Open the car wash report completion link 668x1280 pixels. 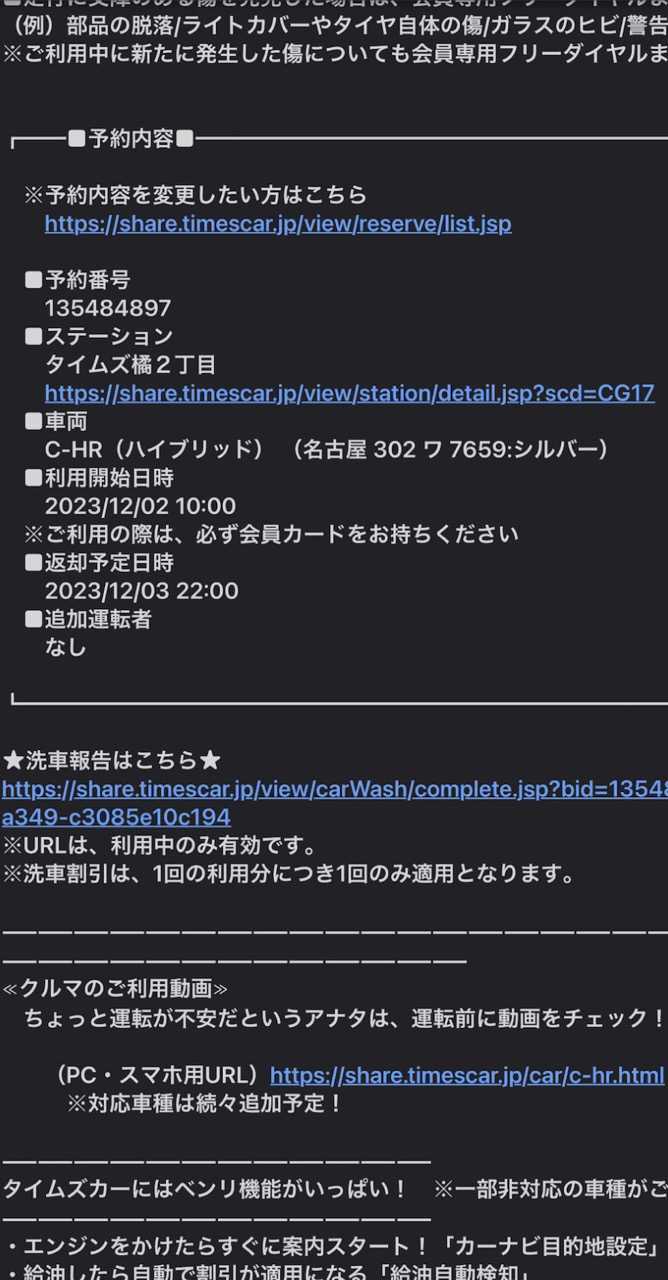(x=334, y=789)
